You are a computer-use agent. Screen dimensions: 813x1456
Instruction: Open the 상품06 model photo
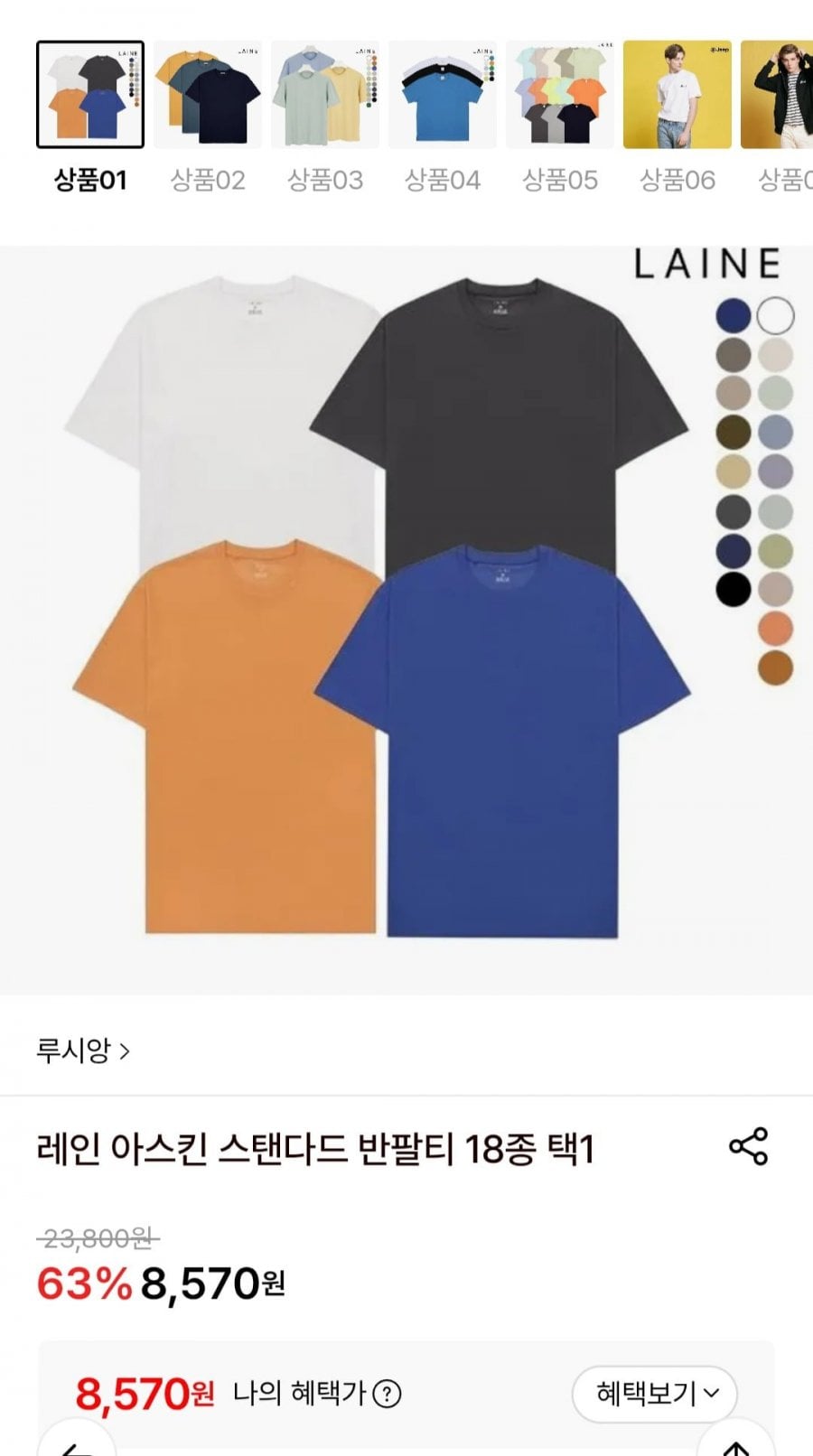[x=677, y=95]
